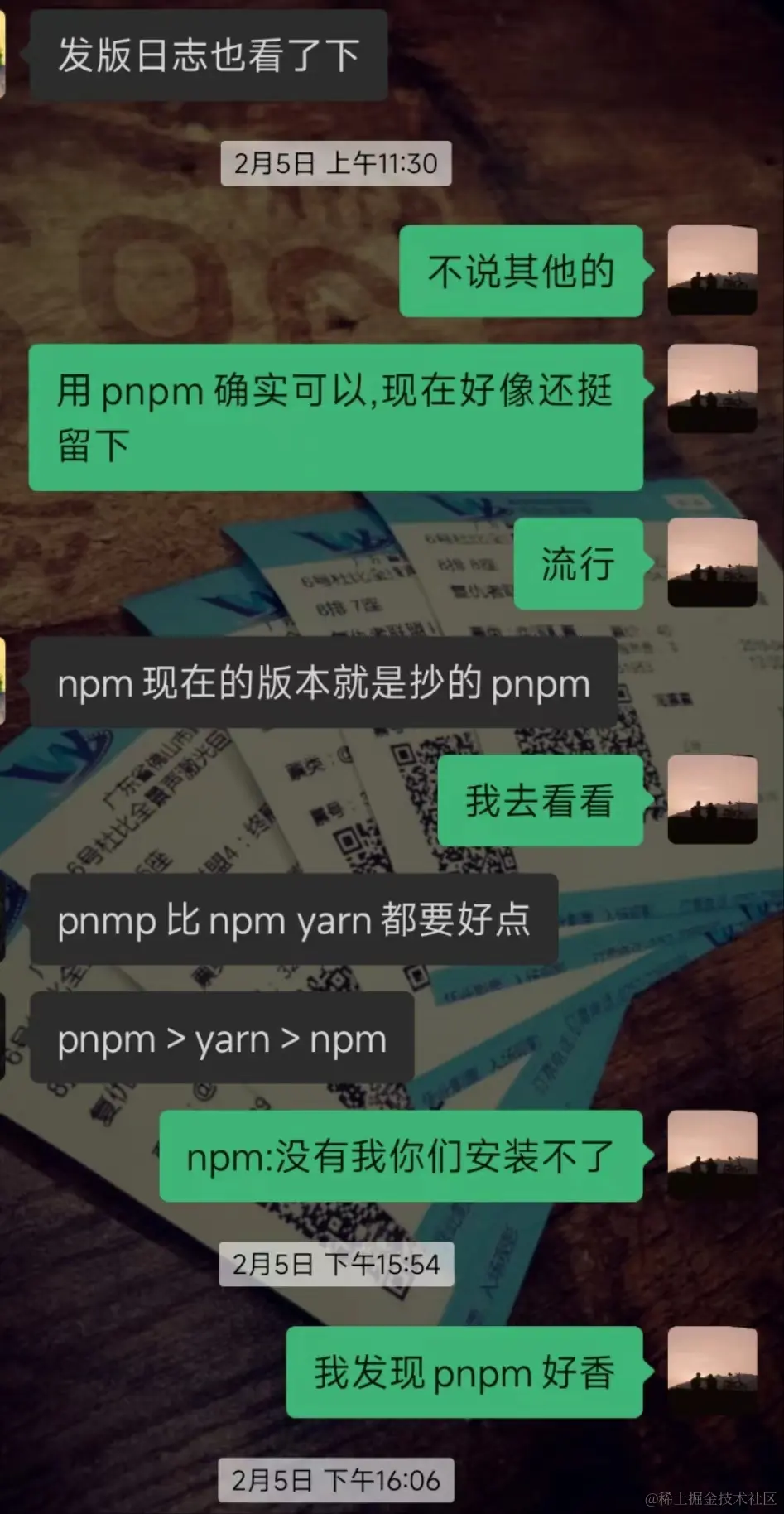Select the npm 现在的版本就是抄的 pnpm bubble

(x=323, y=682)
